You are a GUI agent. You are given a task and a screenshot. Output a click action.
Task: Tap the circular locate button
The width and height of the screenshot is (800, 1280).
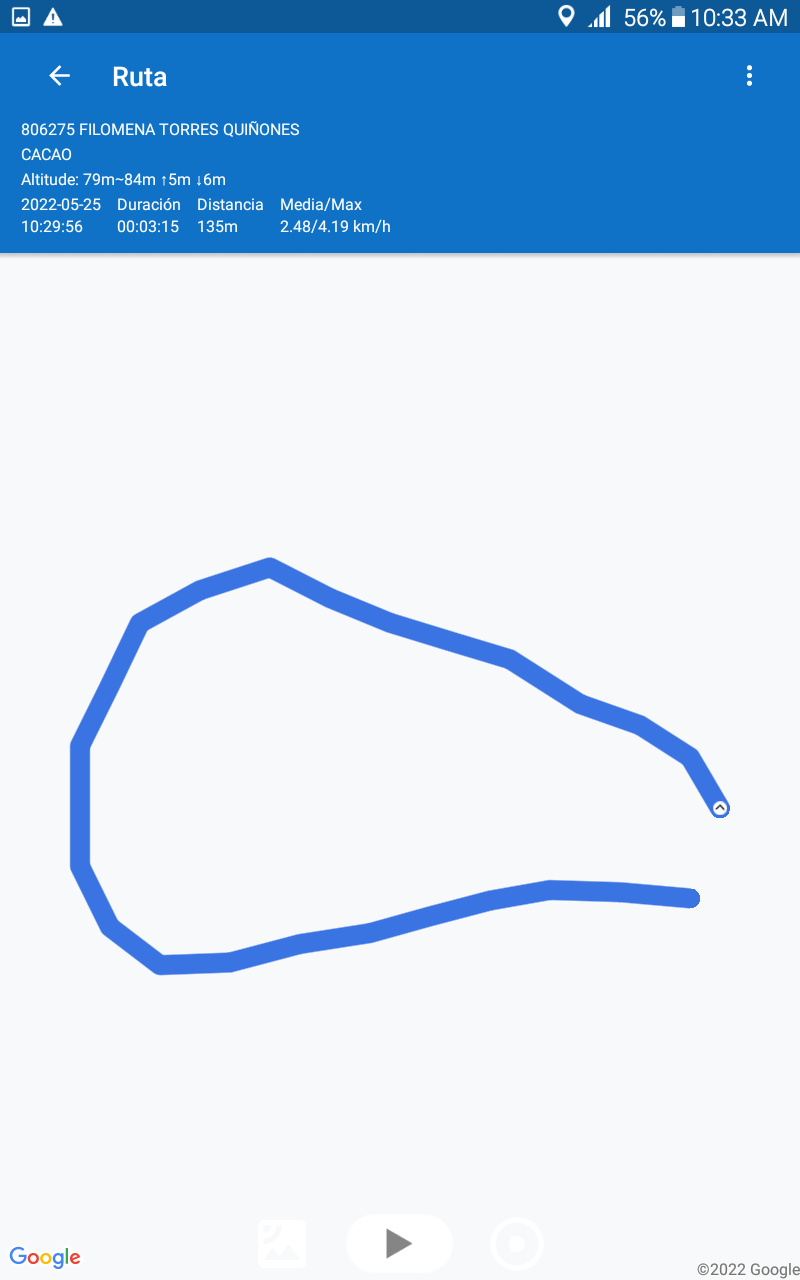pyautogui.click(x=517, y=1244)
